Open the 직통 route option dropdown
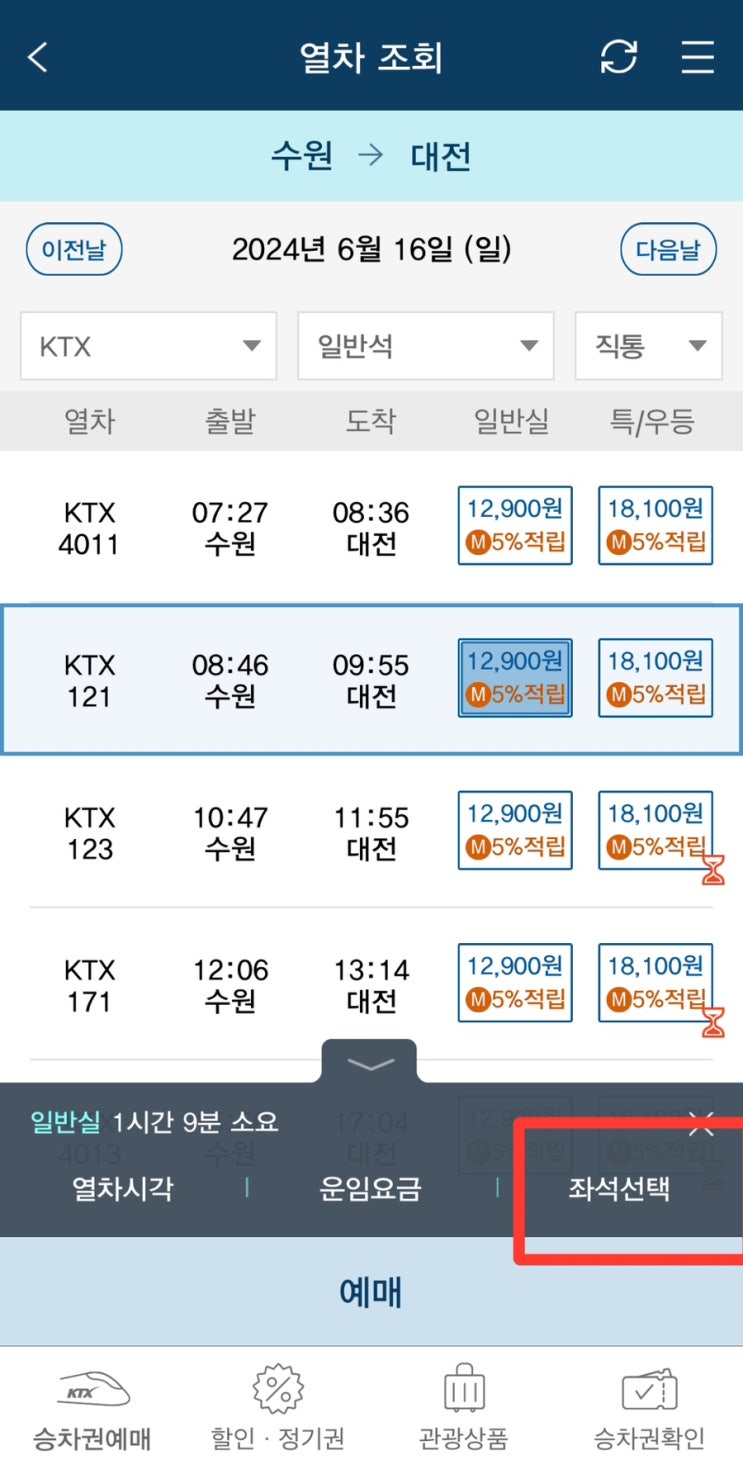This screenshot has width=743, height=1474. pyautogui.click(x=648, y=345)
